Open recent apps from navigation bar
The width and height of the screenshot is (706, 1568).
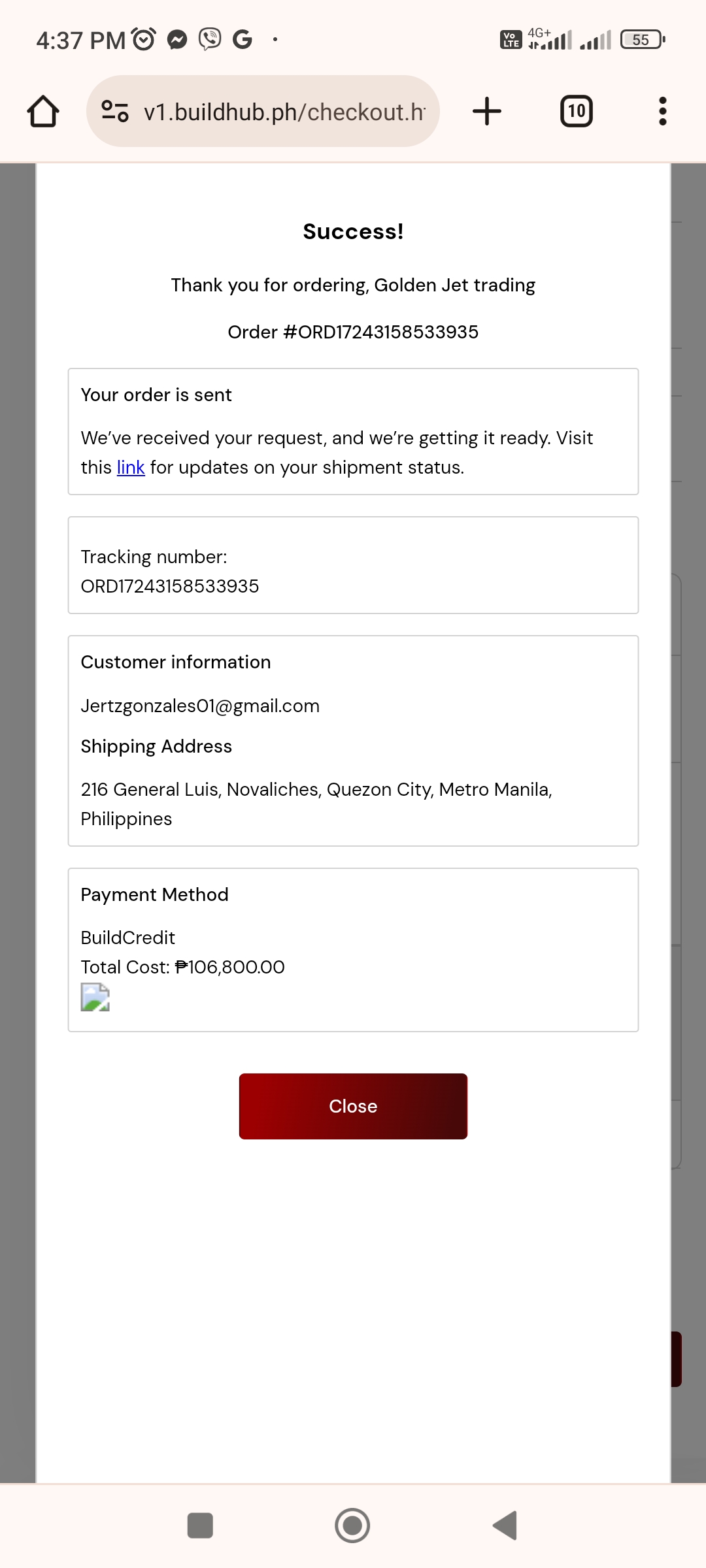(x=200, y=1526)
